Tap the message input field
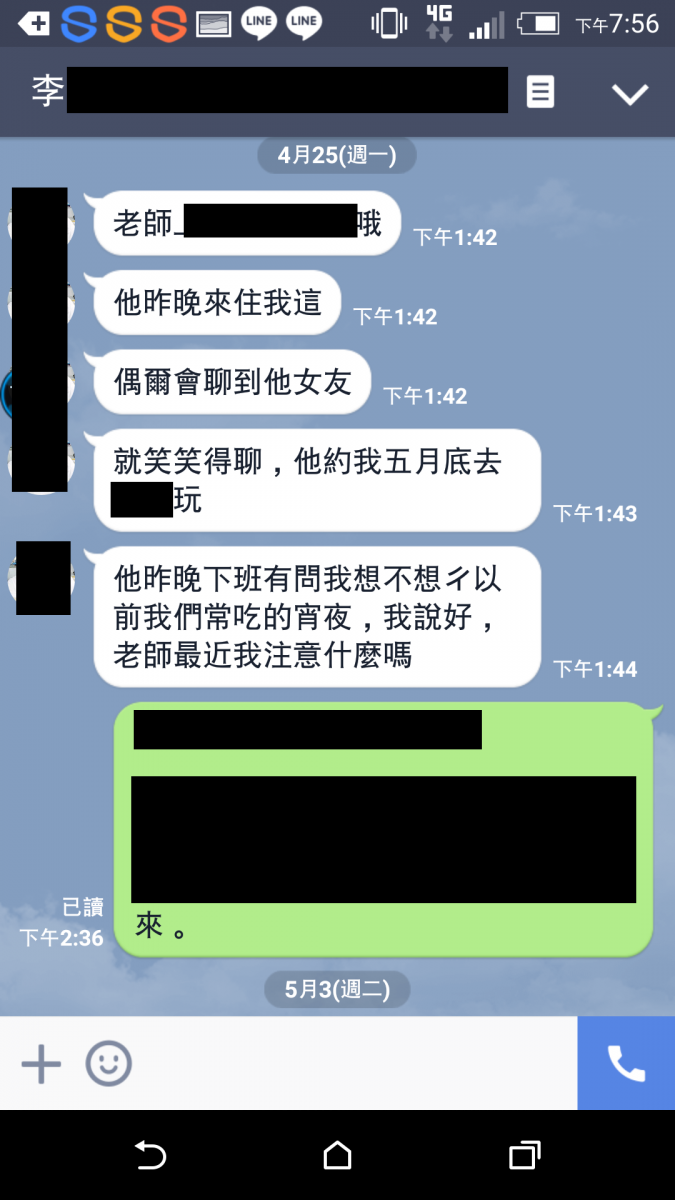 click(350, 1064)
